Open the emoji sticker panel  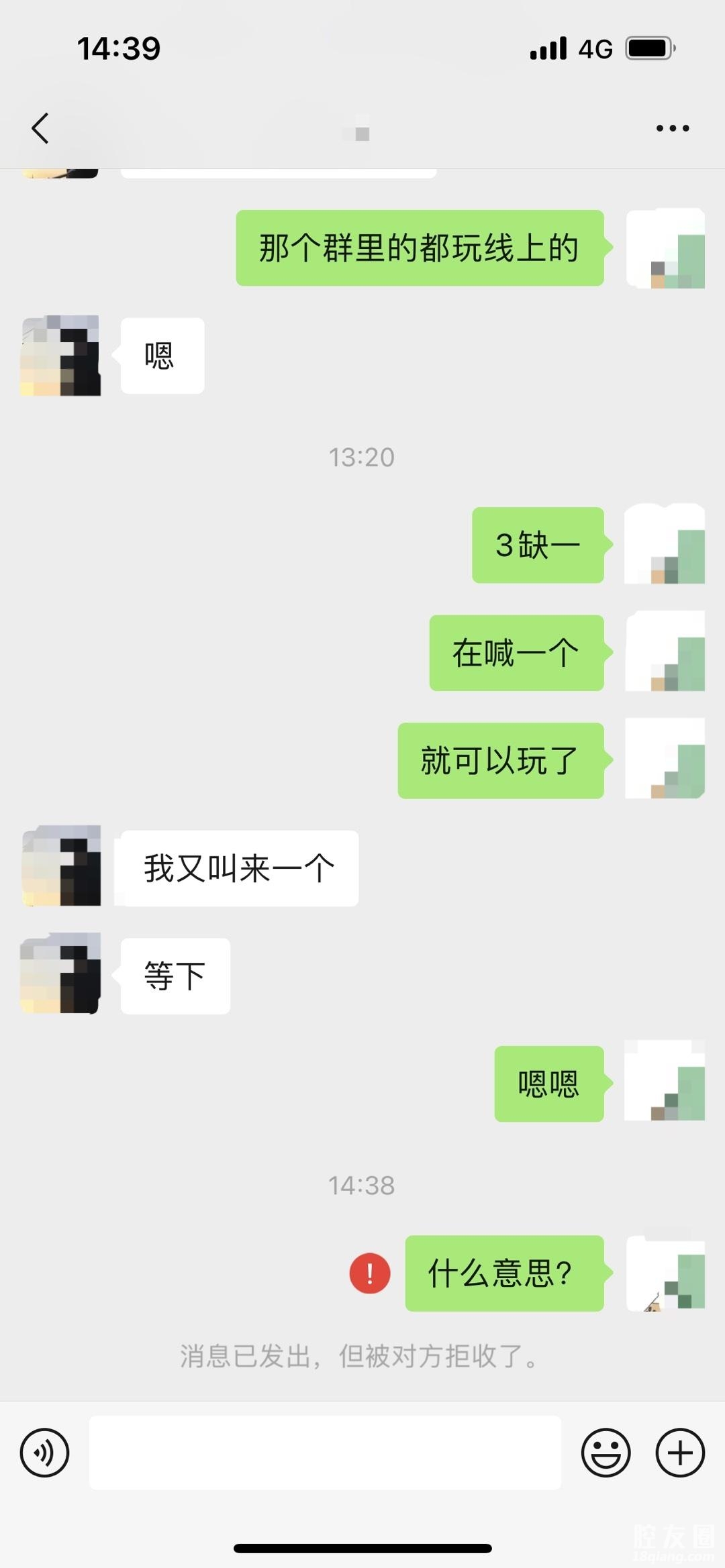tap(606, 1453)
